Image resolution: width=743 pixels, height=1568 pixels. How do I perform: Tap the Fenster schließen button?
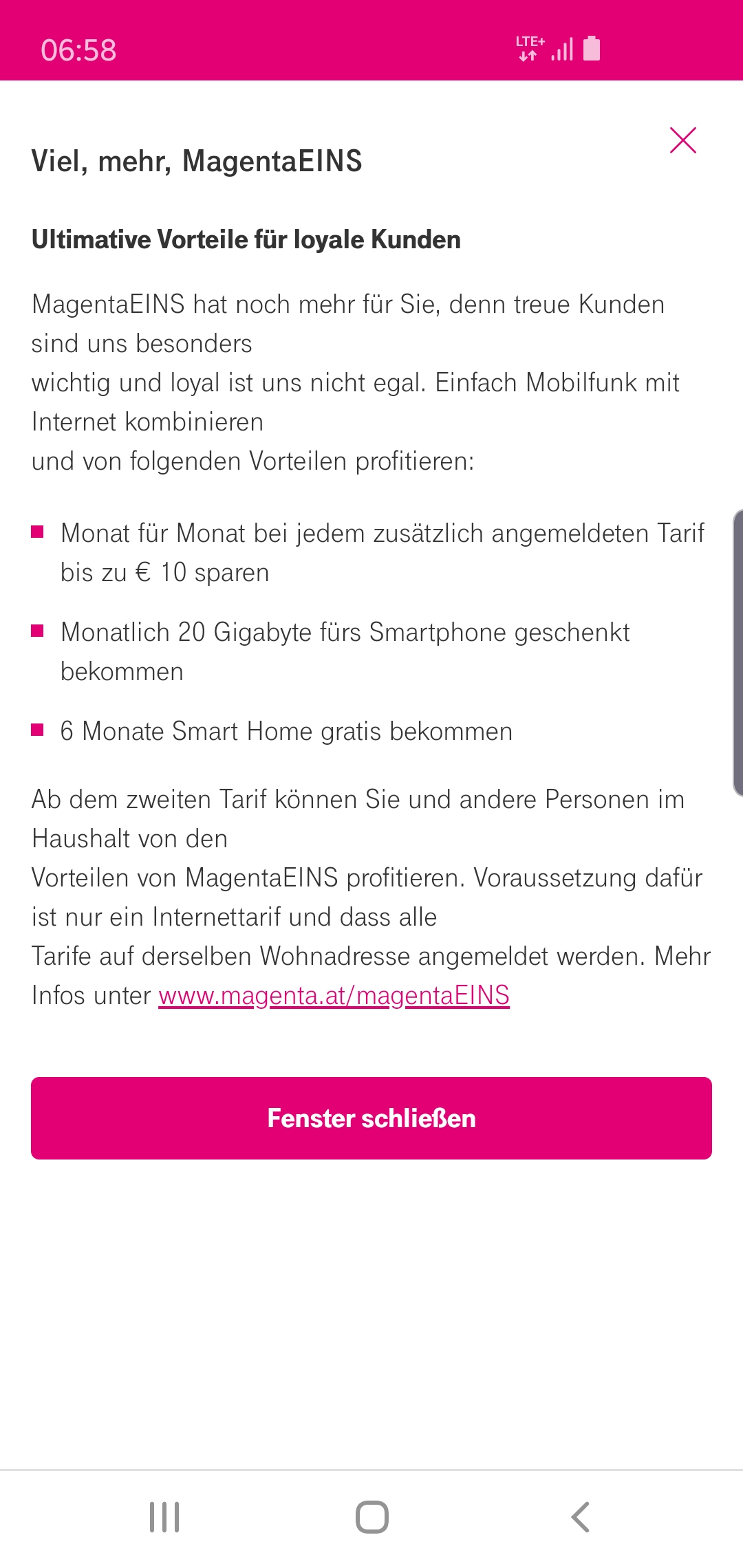pyautogui.click(x=371, y=1118)
